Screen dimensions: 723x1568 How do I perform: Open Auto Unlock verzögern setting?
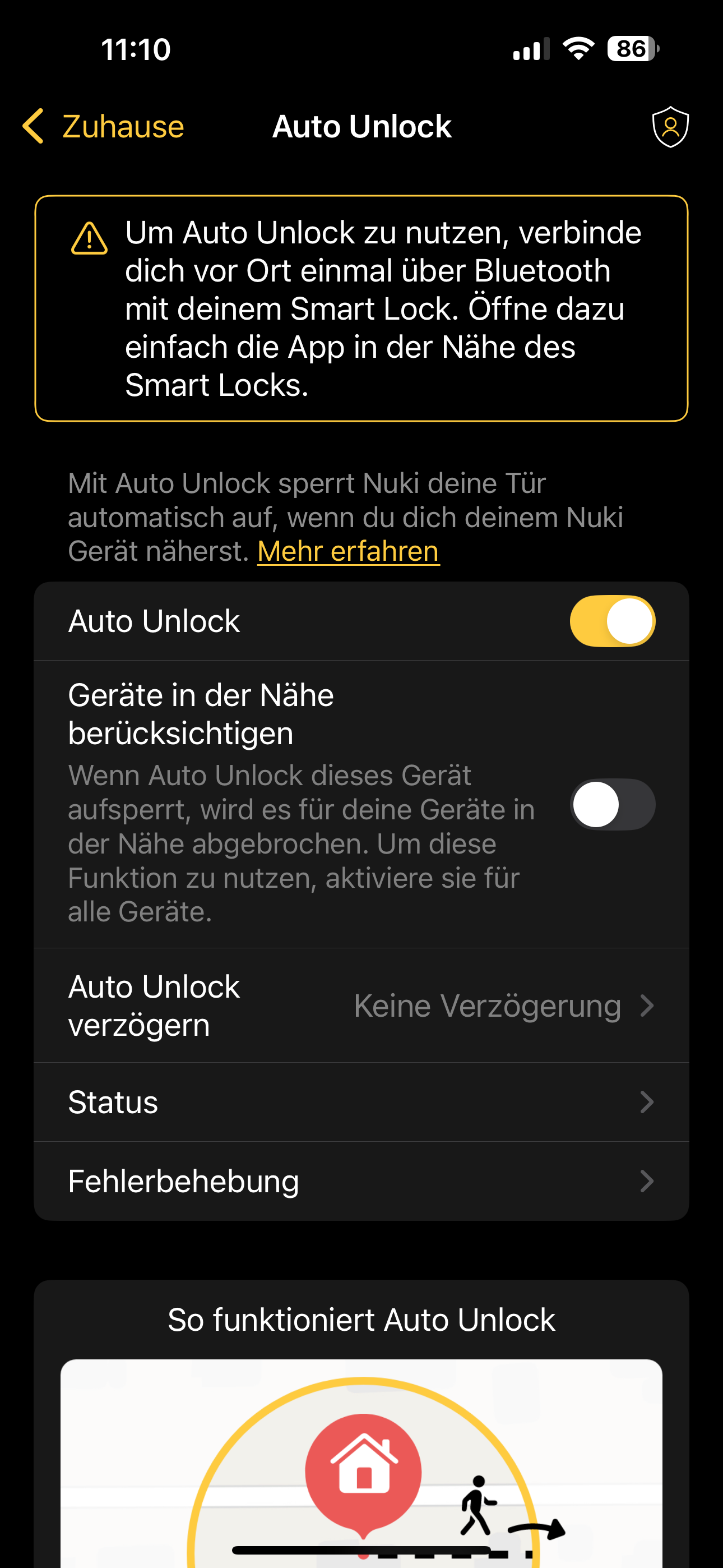pyautogui.click(x=361, y=1006)
